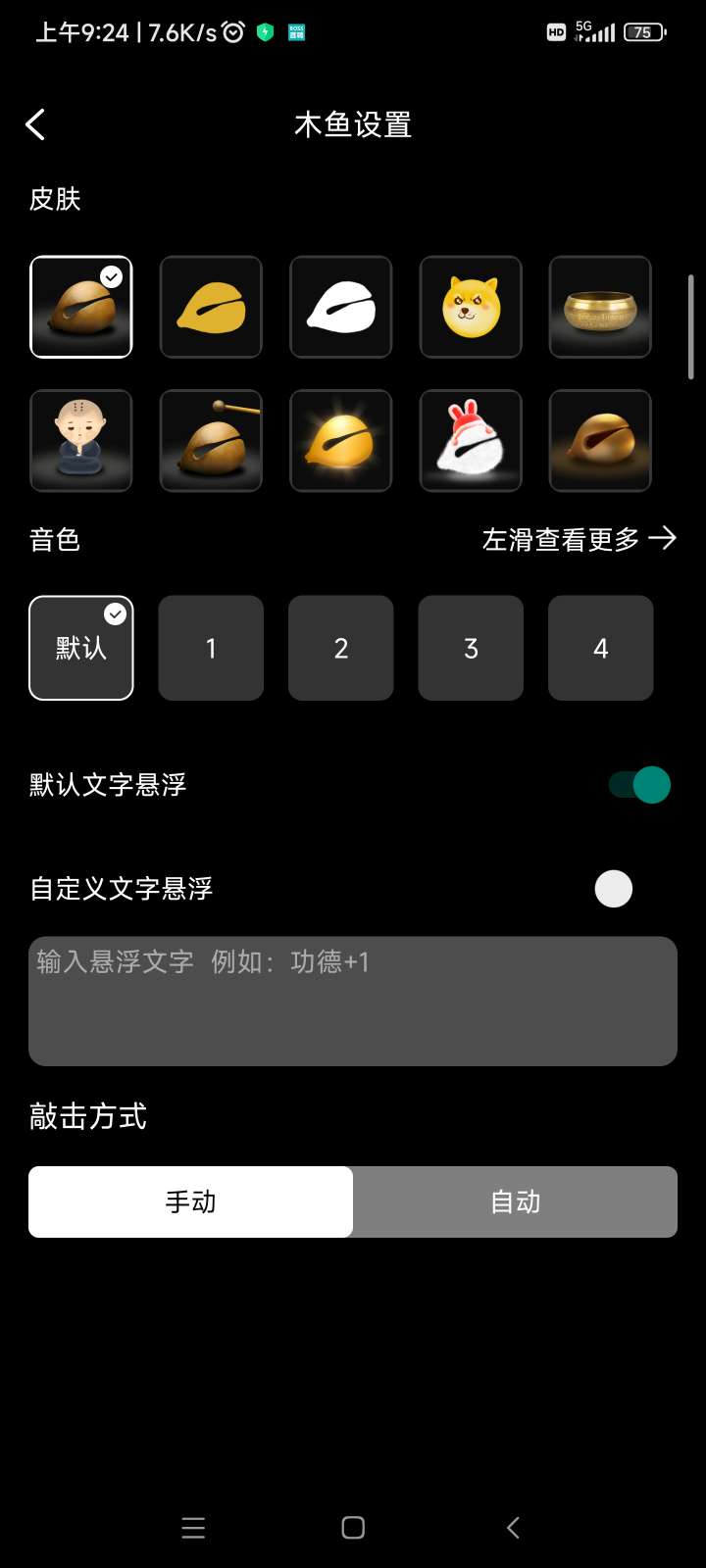
Task: Focus the 输入悬浮文字 text field
Action: [353, 1001]
